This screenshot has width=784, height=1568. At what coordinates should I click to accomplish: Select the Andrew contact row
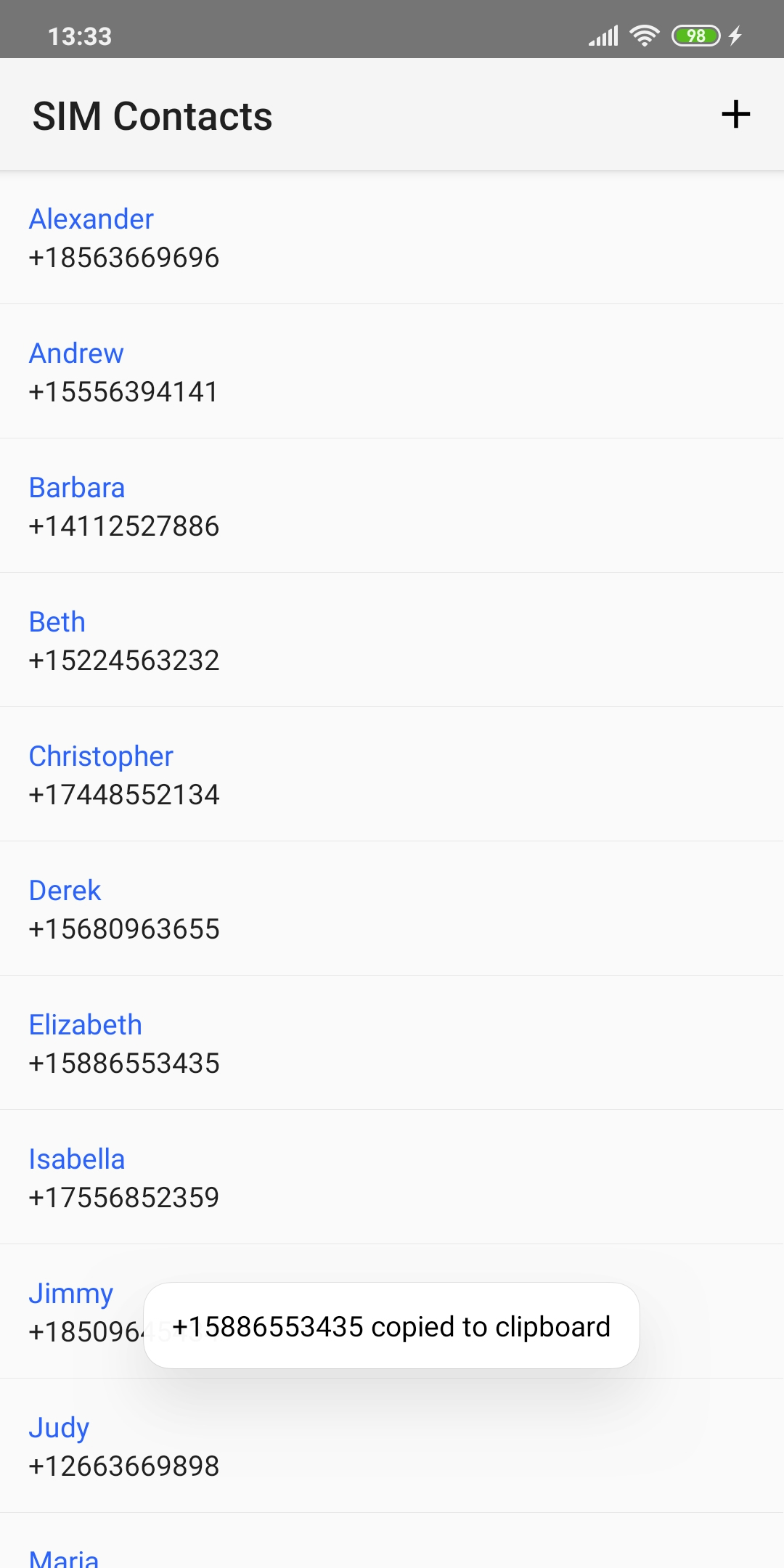pos(392,372)
